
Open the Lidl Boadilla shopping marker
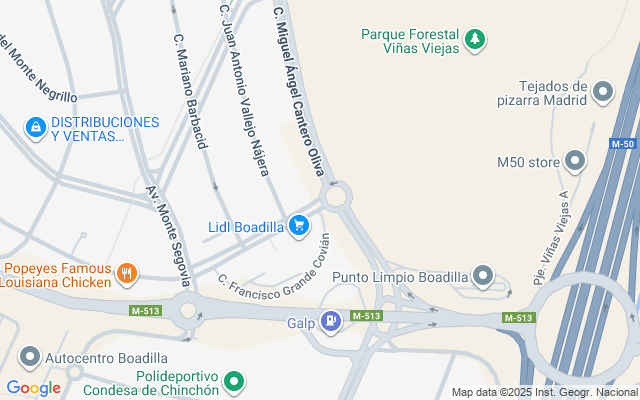298,226
